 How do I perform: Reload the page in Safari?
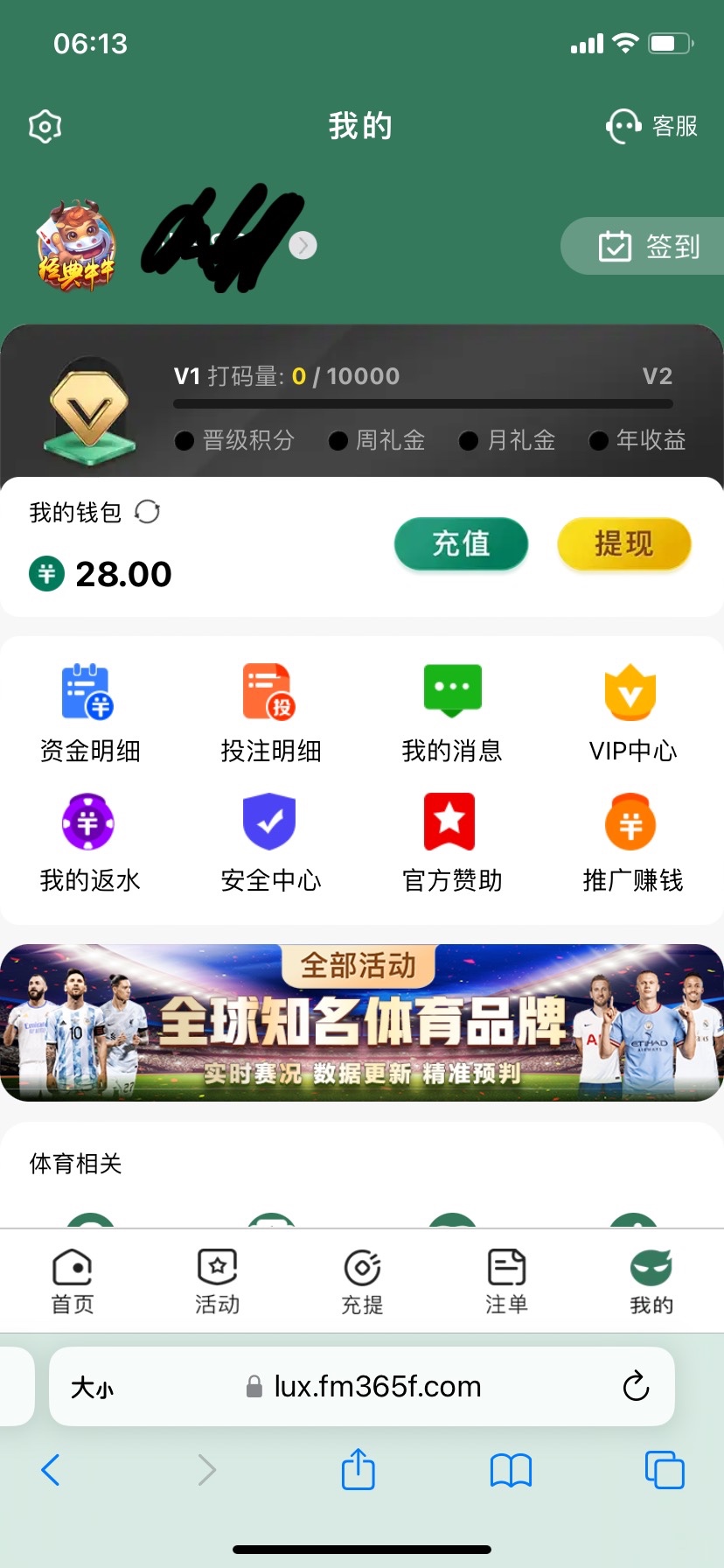coord(636,1386)
